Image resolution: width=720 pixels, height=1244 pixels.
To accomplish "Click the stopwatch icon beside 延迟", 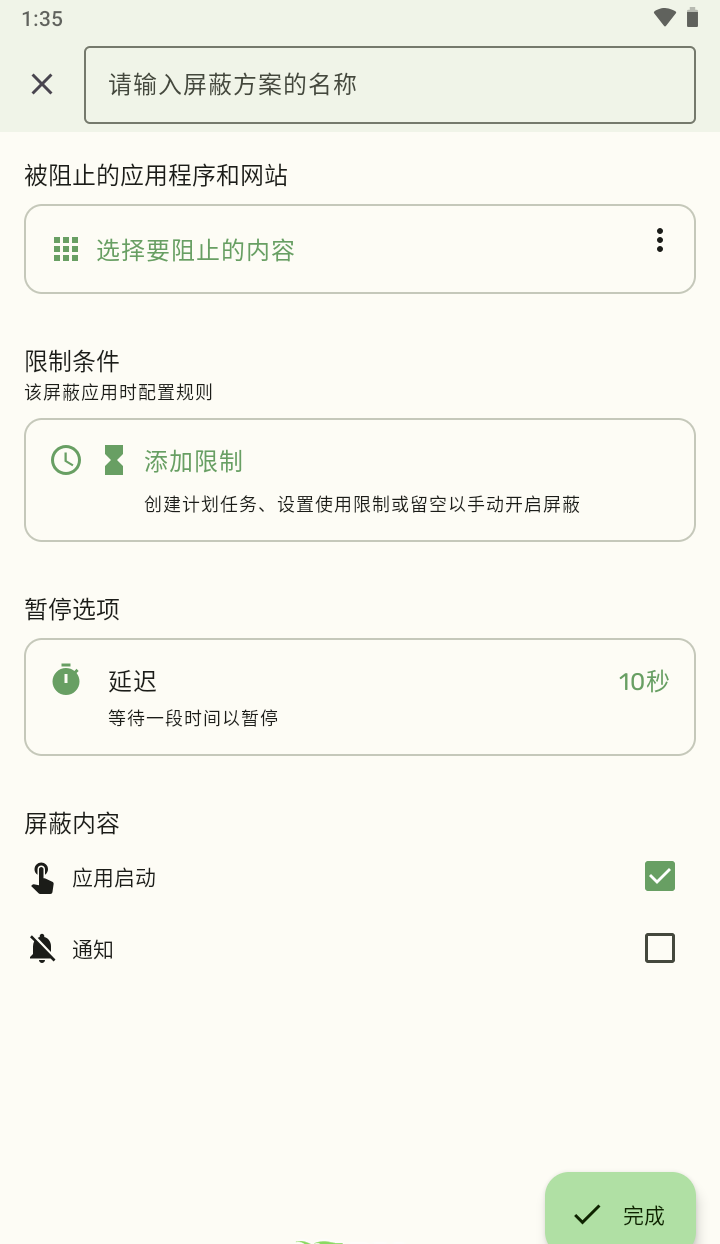I will (65, 680).
